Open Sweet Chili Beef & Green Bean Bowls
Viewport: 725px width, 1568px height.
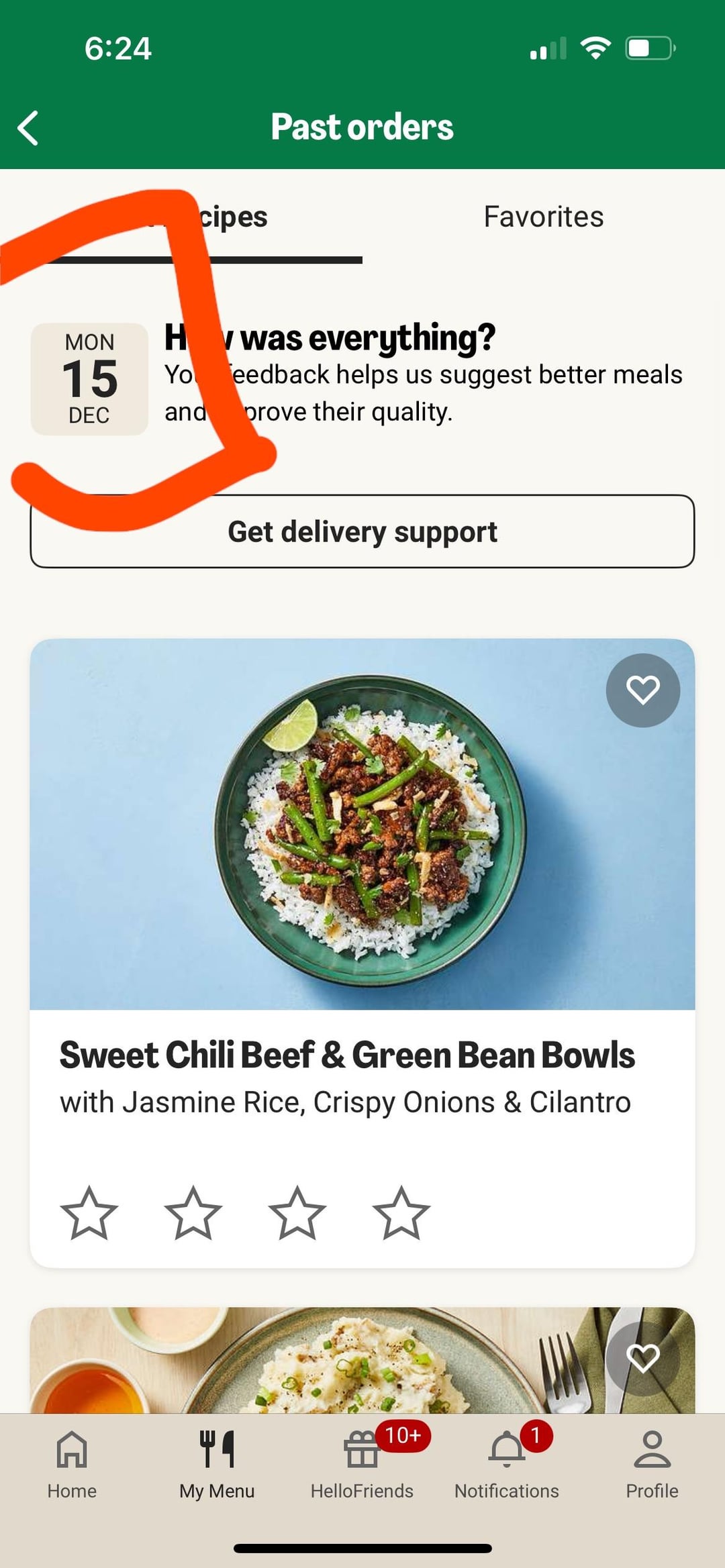346,1055
